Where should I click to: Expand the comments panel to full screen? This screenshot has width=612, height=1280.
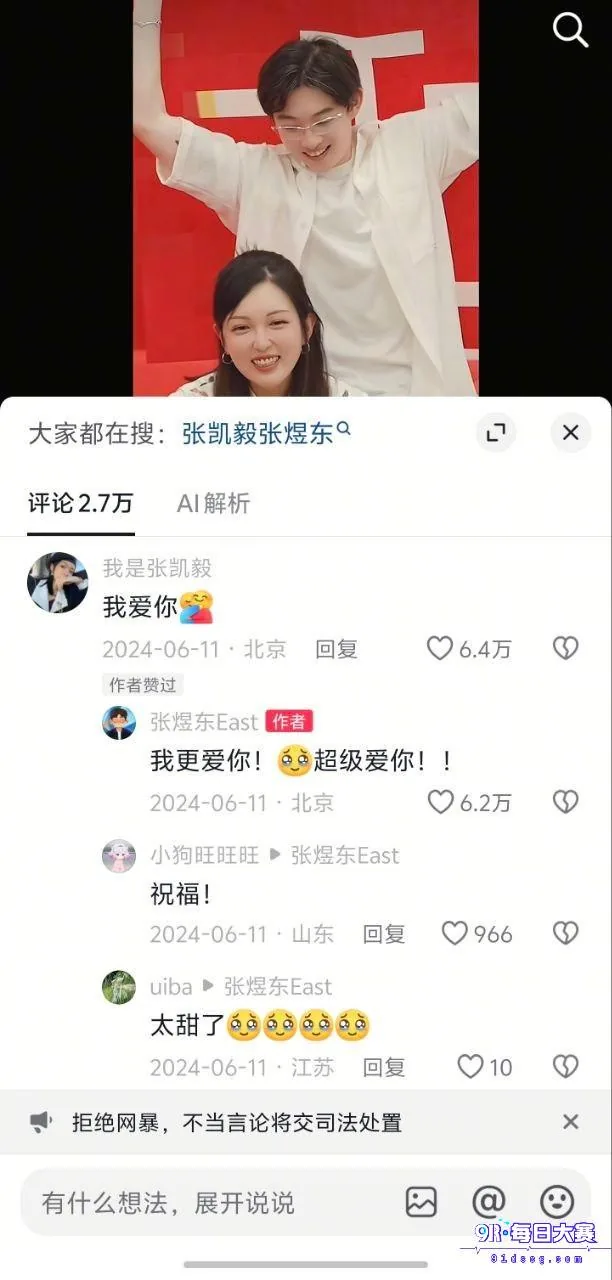click(495, 433)
